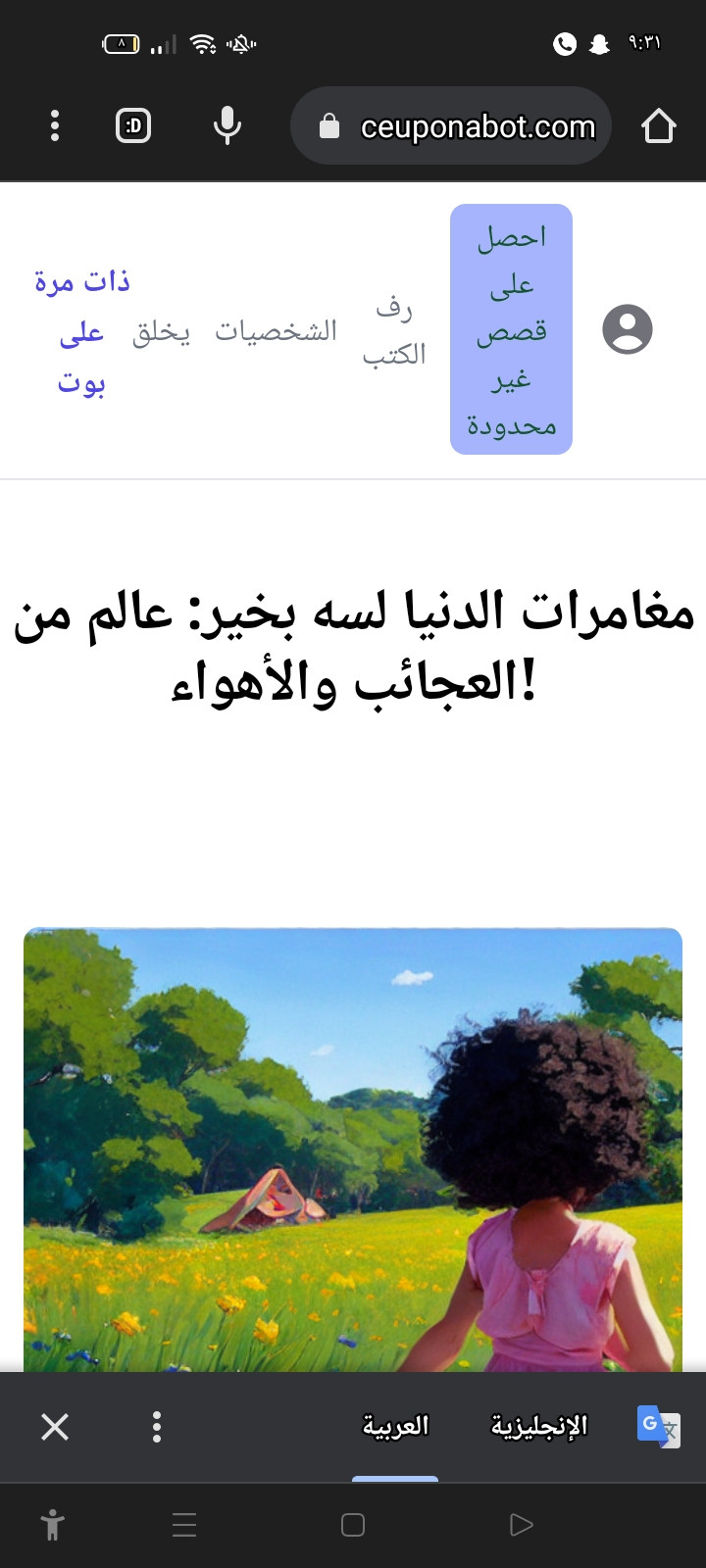Open the Once Upon a Bot site link

[x=81, y=331]
